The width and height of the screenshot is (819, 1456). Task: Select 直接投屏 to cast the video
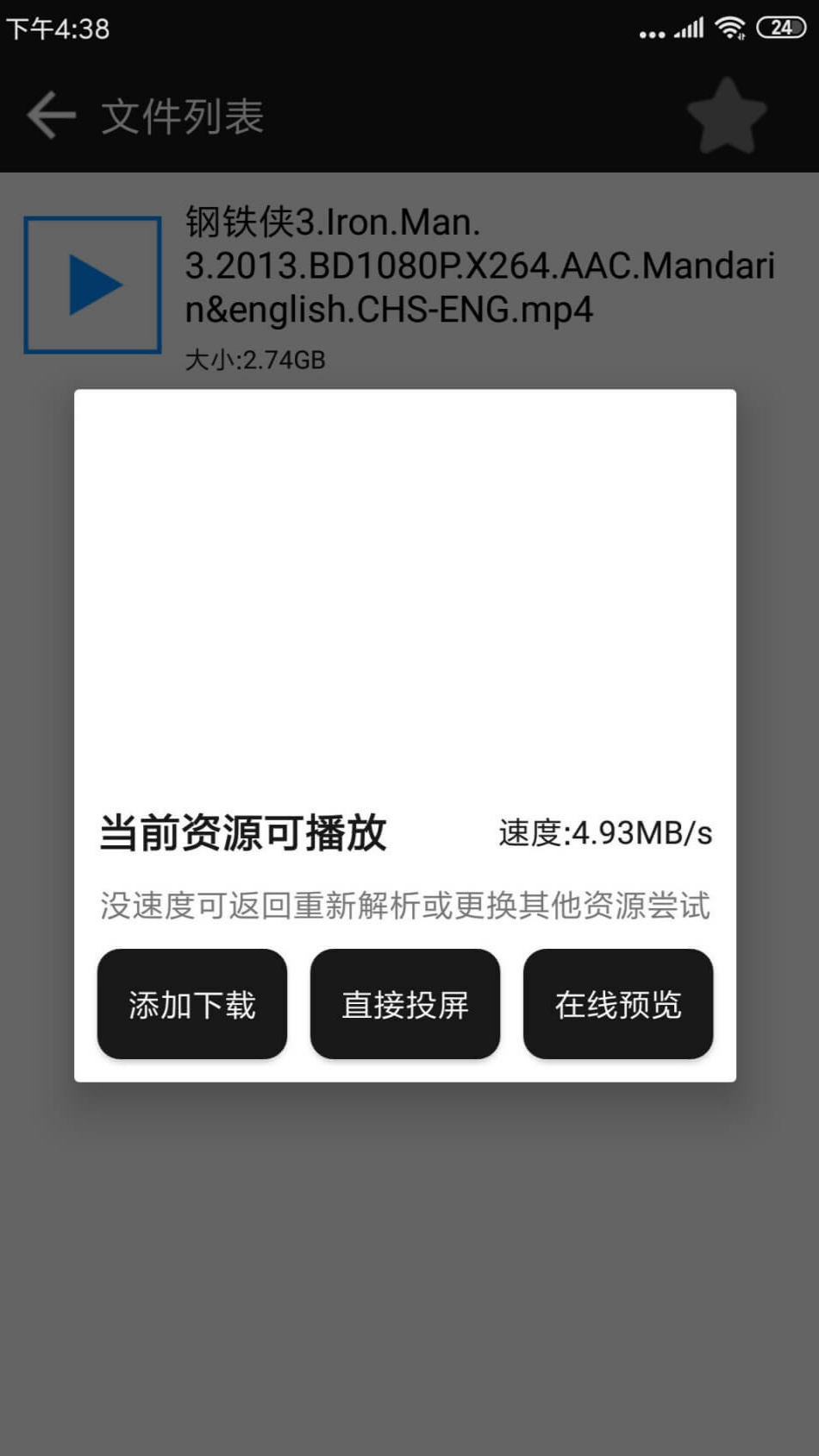405,1004
